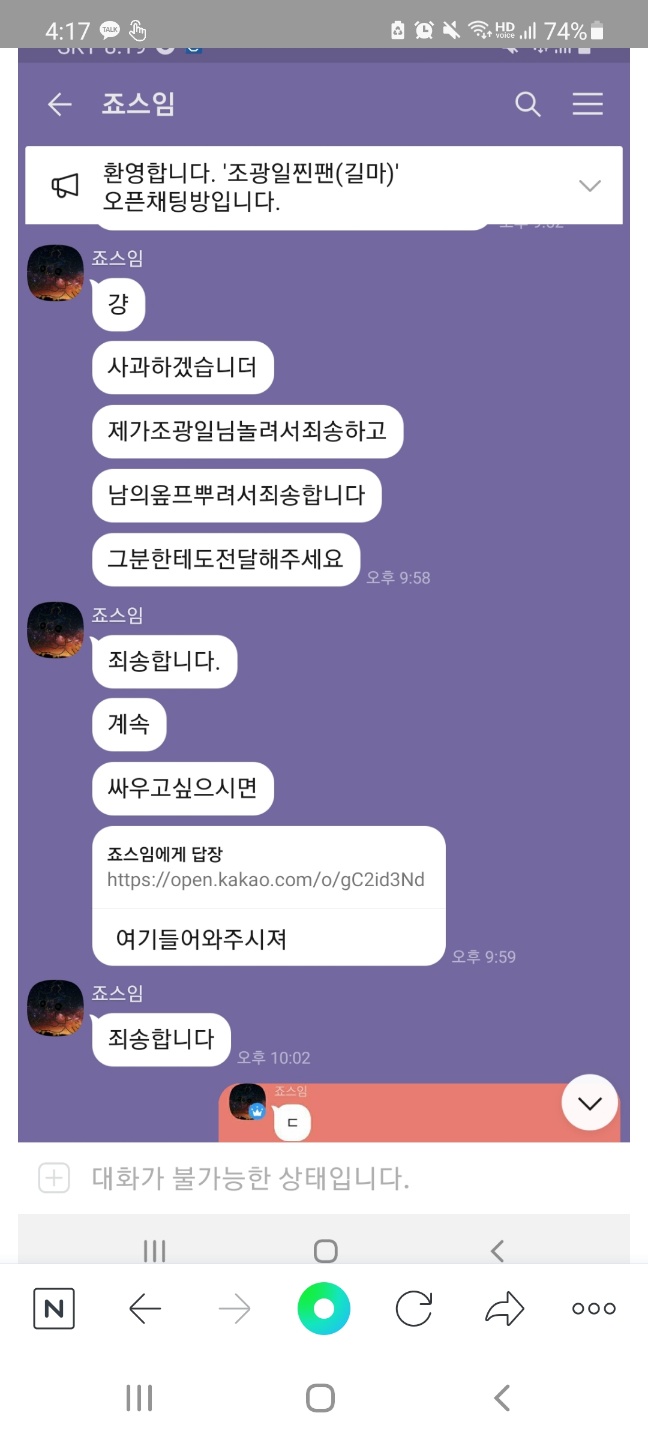Open the chat screenshot image
Viewport: 648px width, 1440px height.
[x=323, y=650]
